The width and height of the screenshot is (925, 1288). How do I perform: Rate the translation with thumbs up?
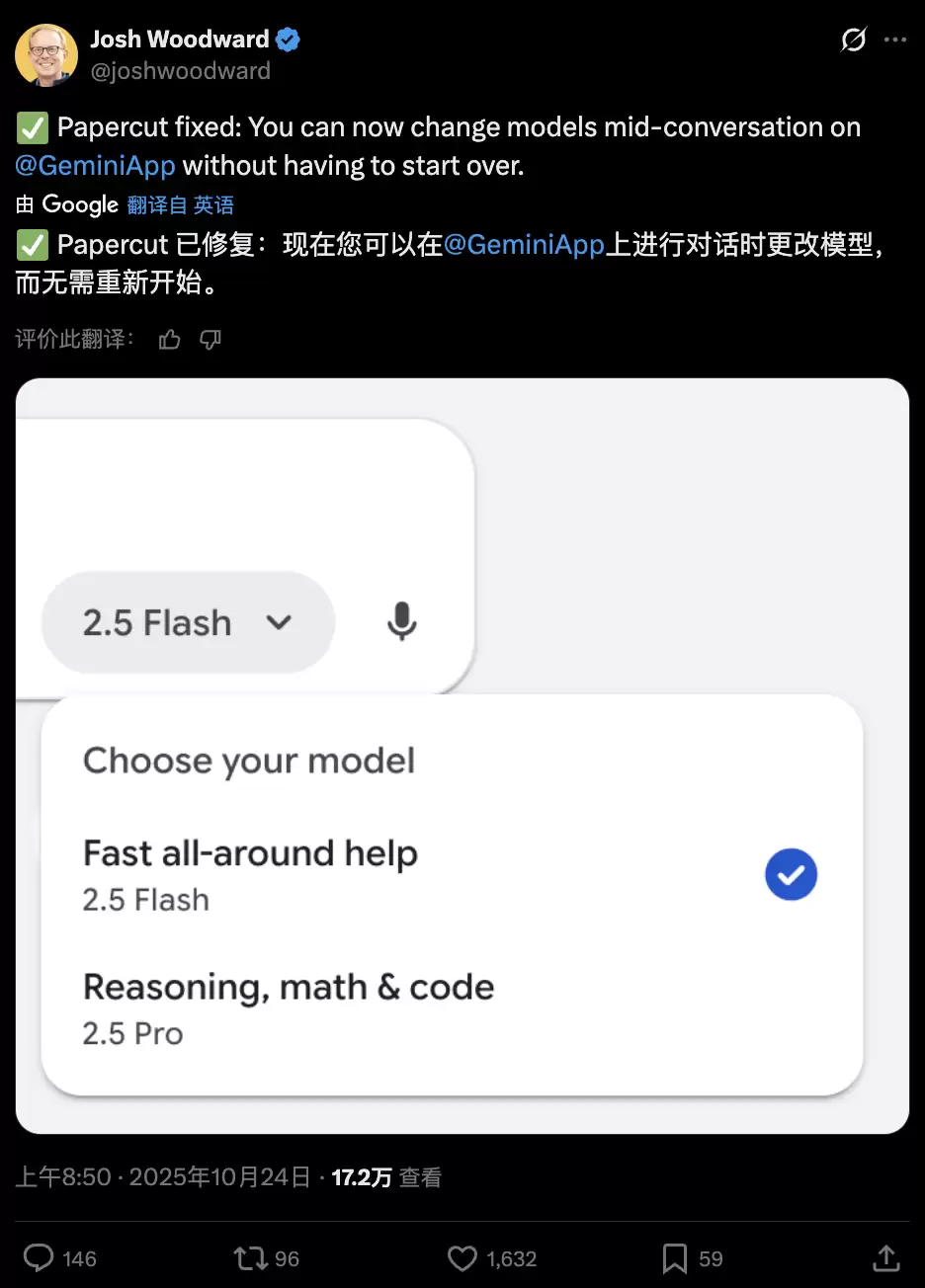(170, 340)
